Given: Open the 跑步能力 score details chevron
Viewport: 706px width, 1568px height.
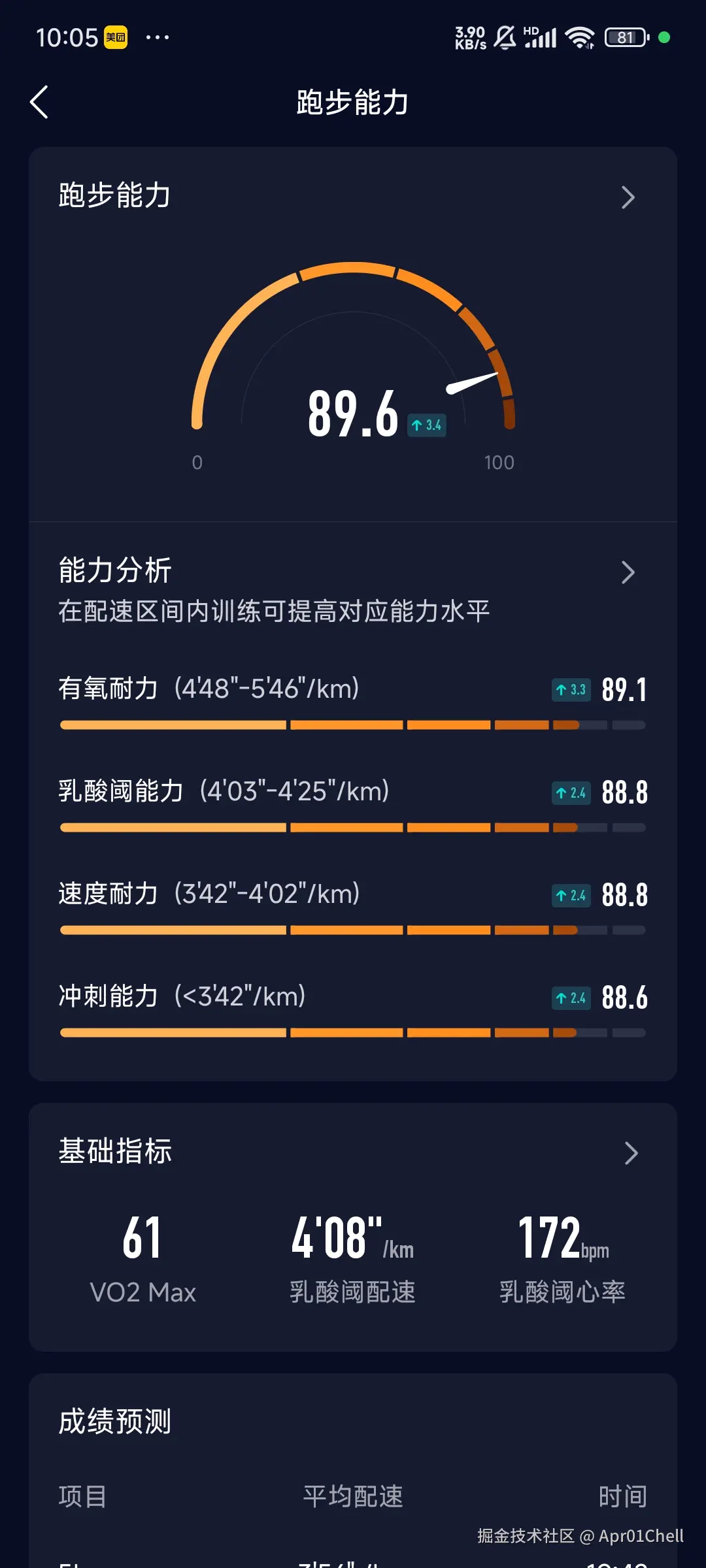Looking at the screenshot, I should click(628, 197).
